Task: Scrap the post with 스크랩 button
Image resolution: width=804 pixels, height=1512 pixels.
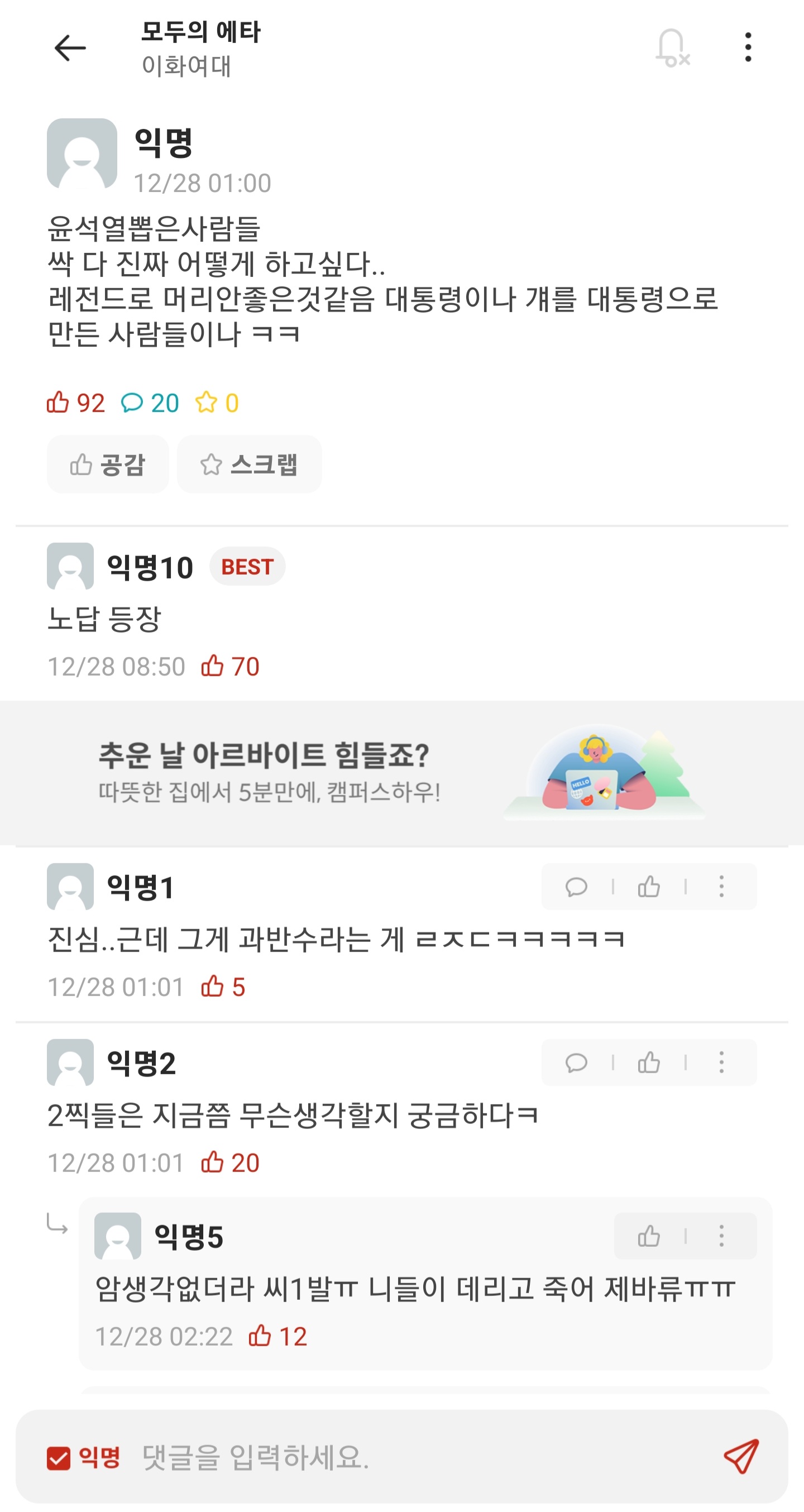Action: pyautogui.click(x=250, y=465)
